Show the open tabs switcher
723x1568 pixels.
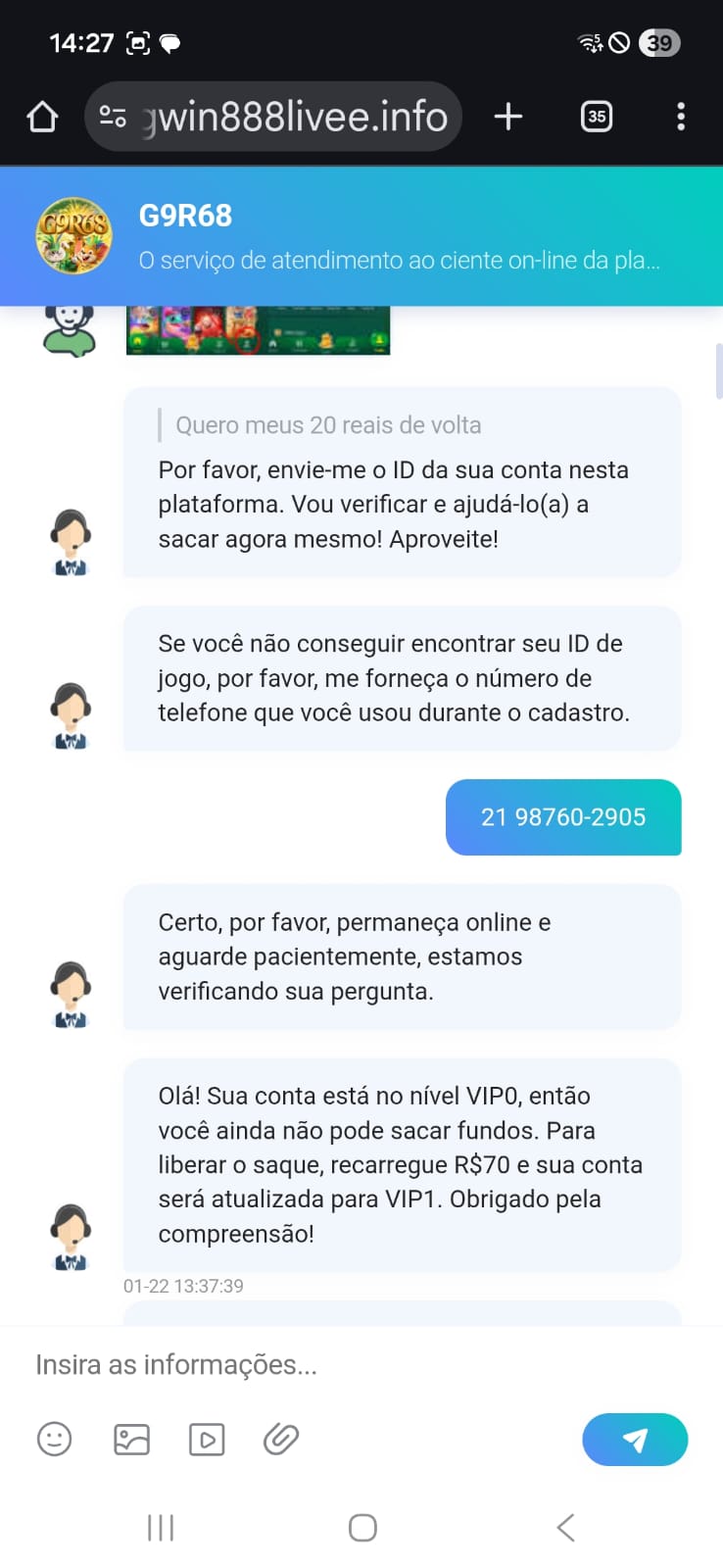pyautogui.click(x=596, y=118)
